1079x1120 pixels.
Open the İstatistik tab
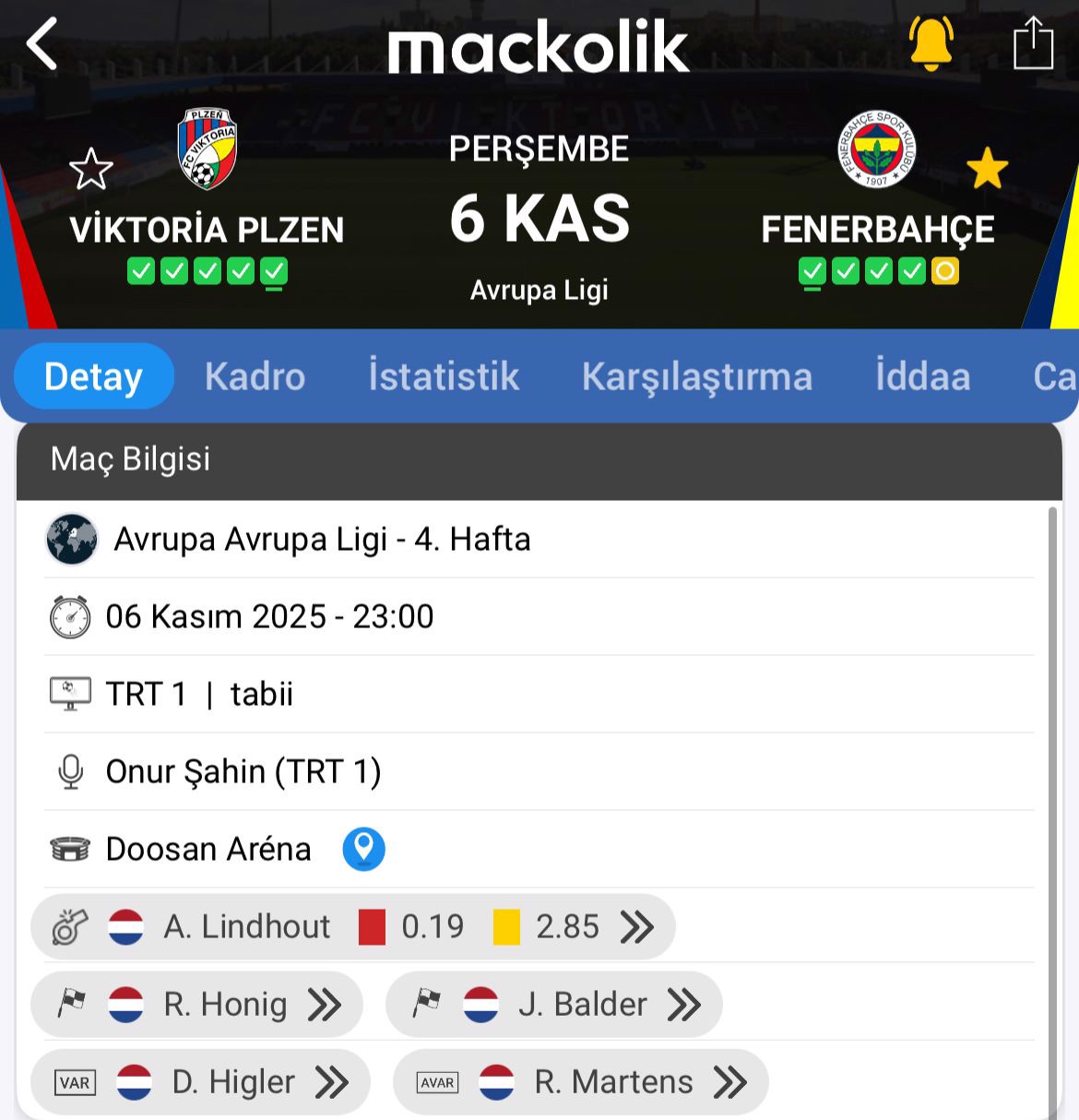[444, 376]
